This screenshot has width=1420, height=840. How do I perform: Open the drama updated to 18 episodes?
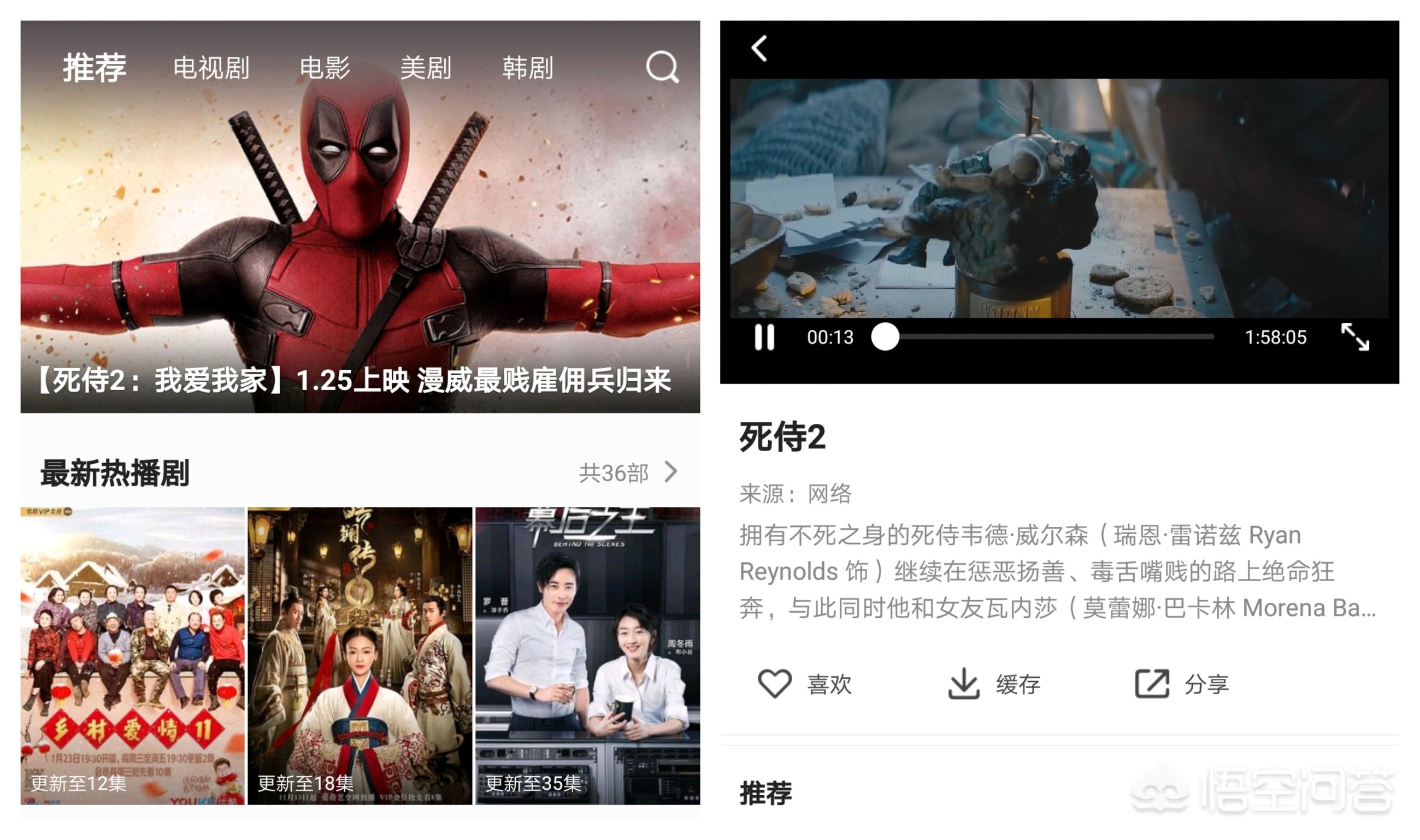click(360, 655)
